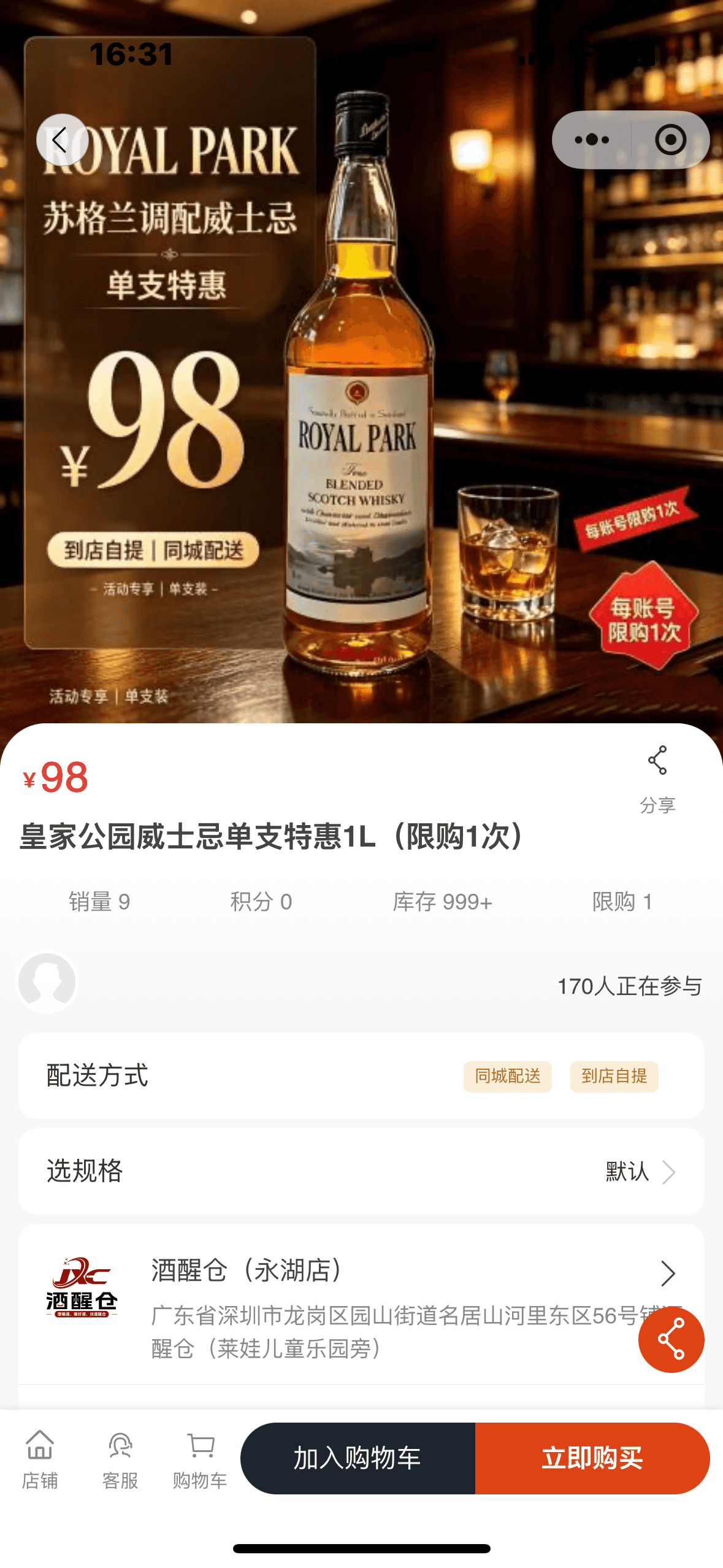View the Royal Park product image
This screenshot has width=723, height=1568.
coord(361,362)
